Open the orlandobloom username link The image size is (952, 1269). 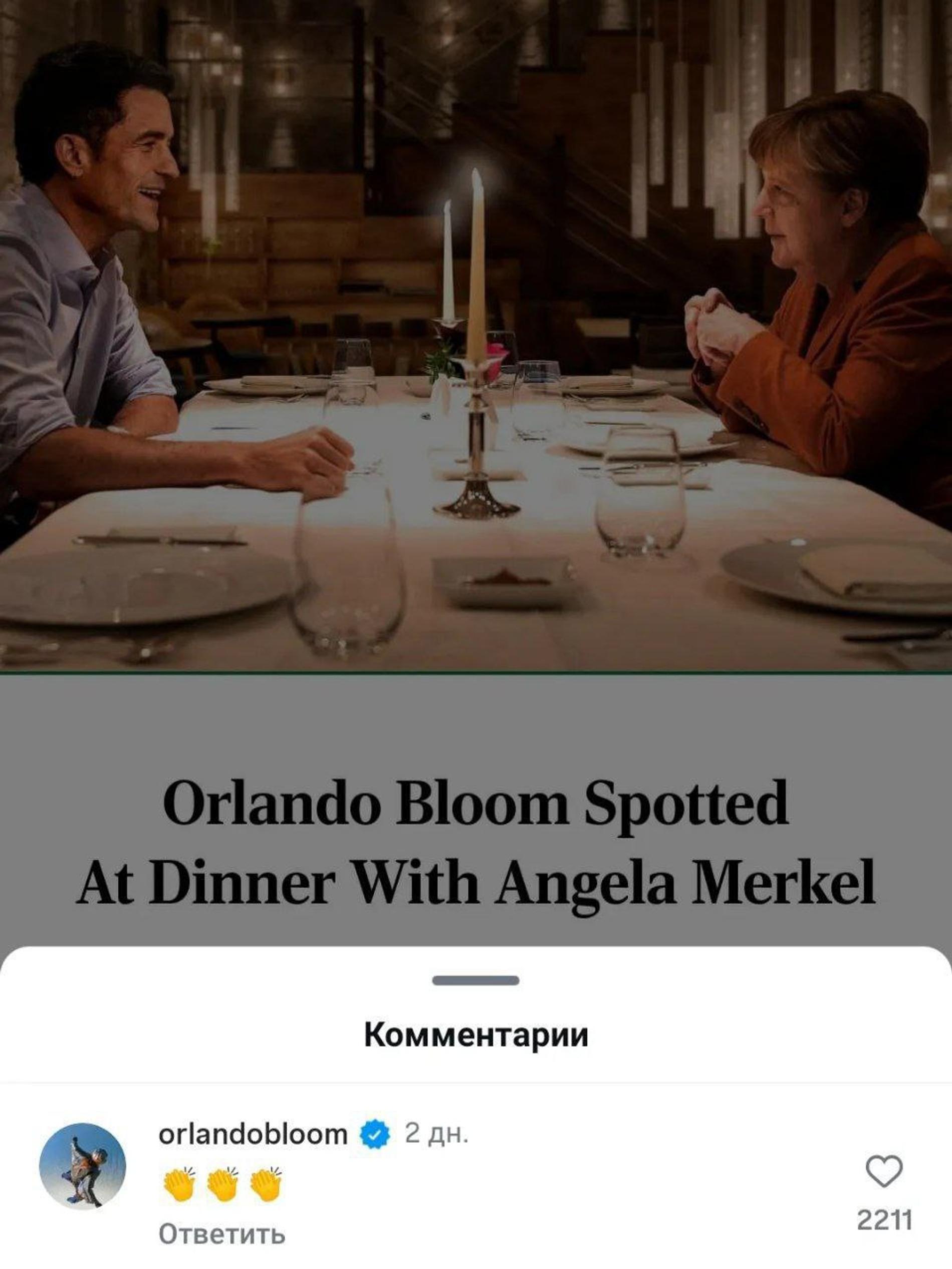253,1134
